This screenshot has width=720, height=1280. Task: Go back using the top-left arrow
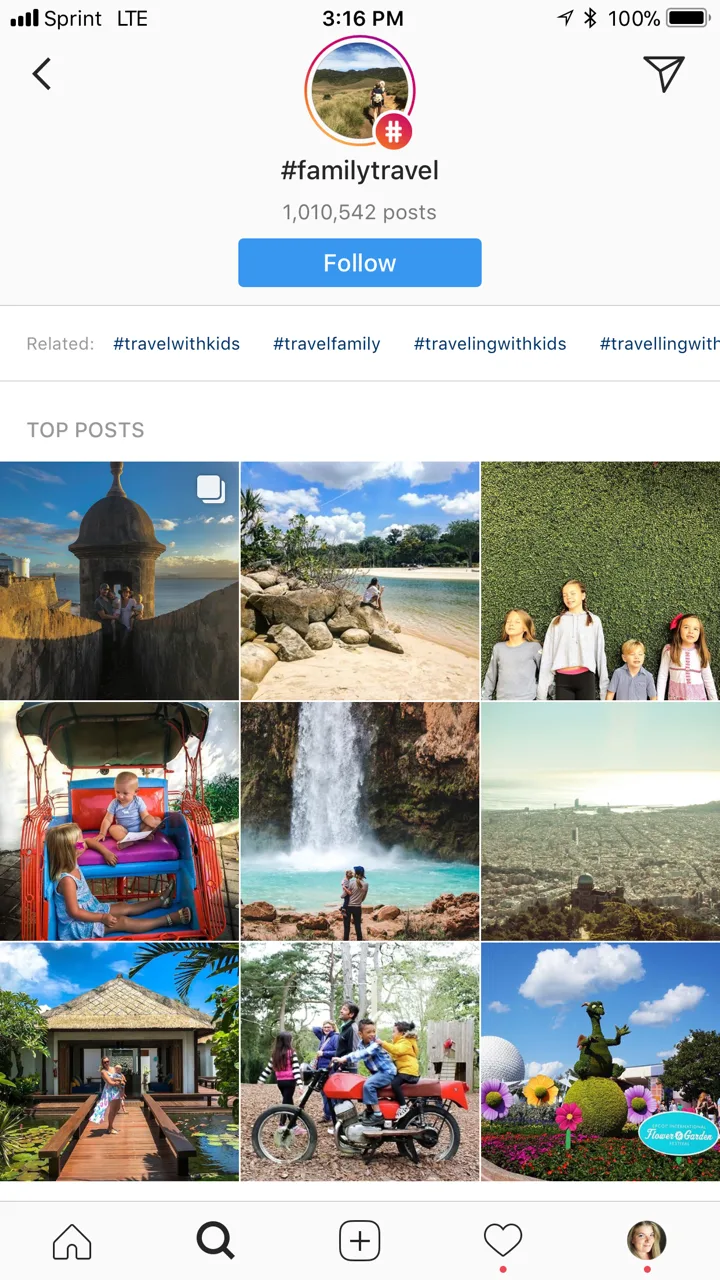click(x=41, y=74)
